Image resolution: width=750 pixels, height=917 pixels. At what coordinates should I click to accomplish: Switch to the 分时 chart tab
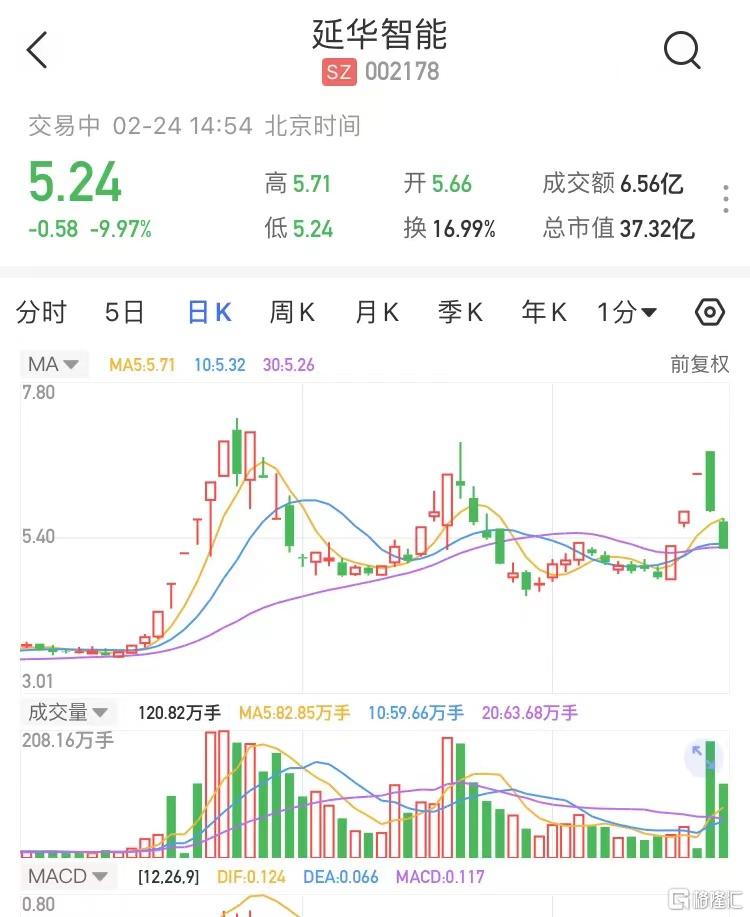[41, 312]
